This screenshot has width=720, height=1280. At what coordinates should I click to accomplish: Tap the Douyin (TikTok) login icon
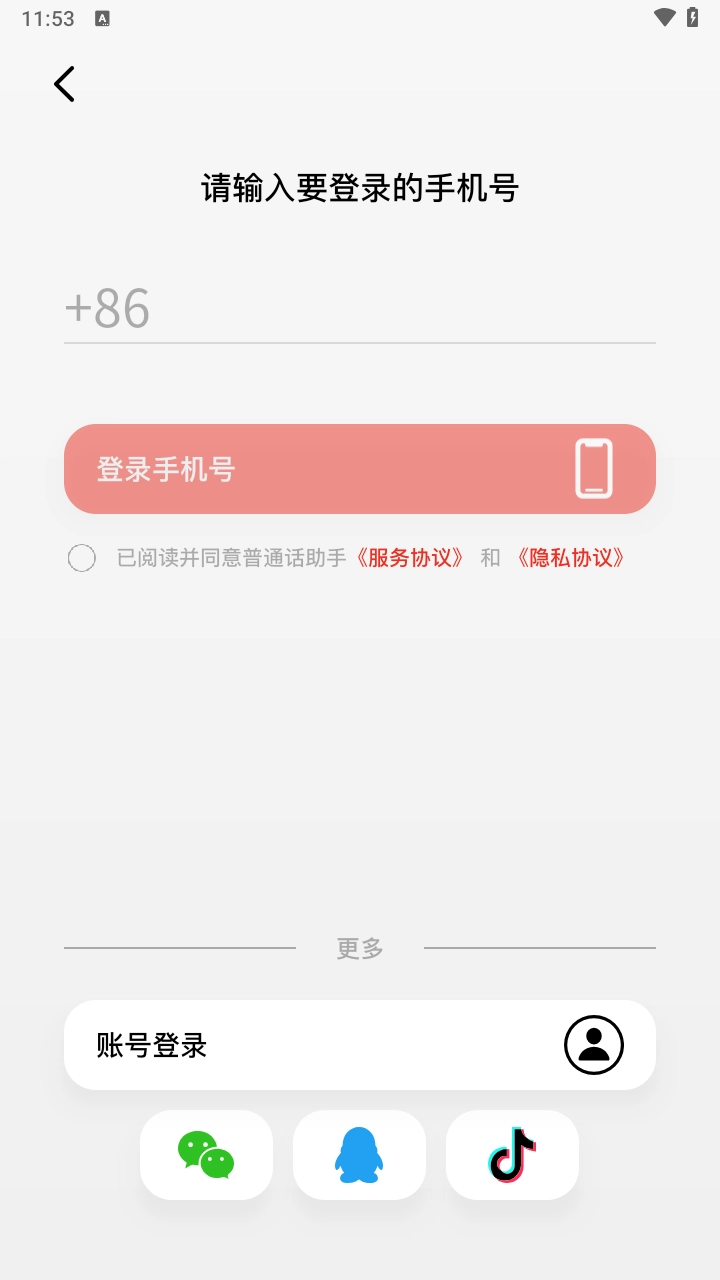coord(512,1154)
